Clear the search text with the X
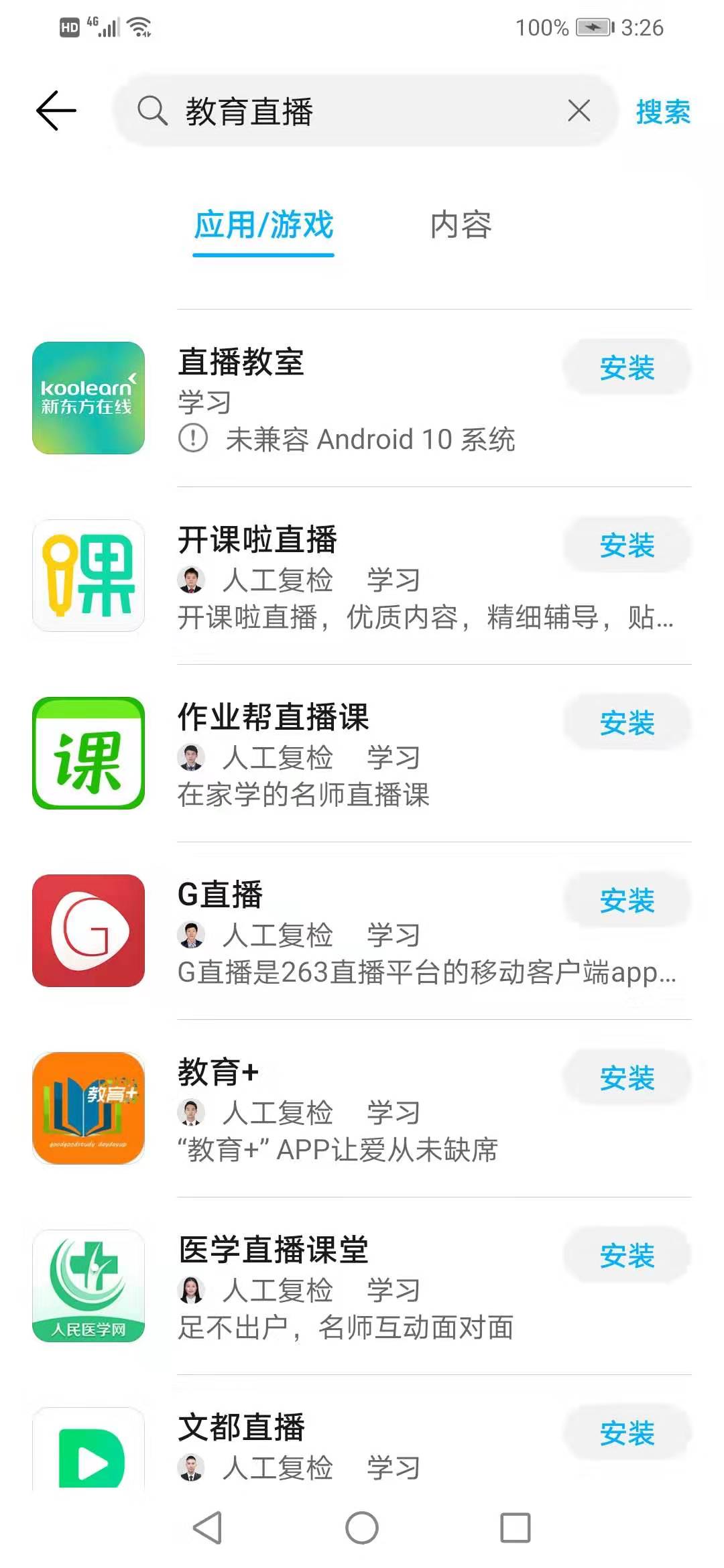 tap(579, 111)
